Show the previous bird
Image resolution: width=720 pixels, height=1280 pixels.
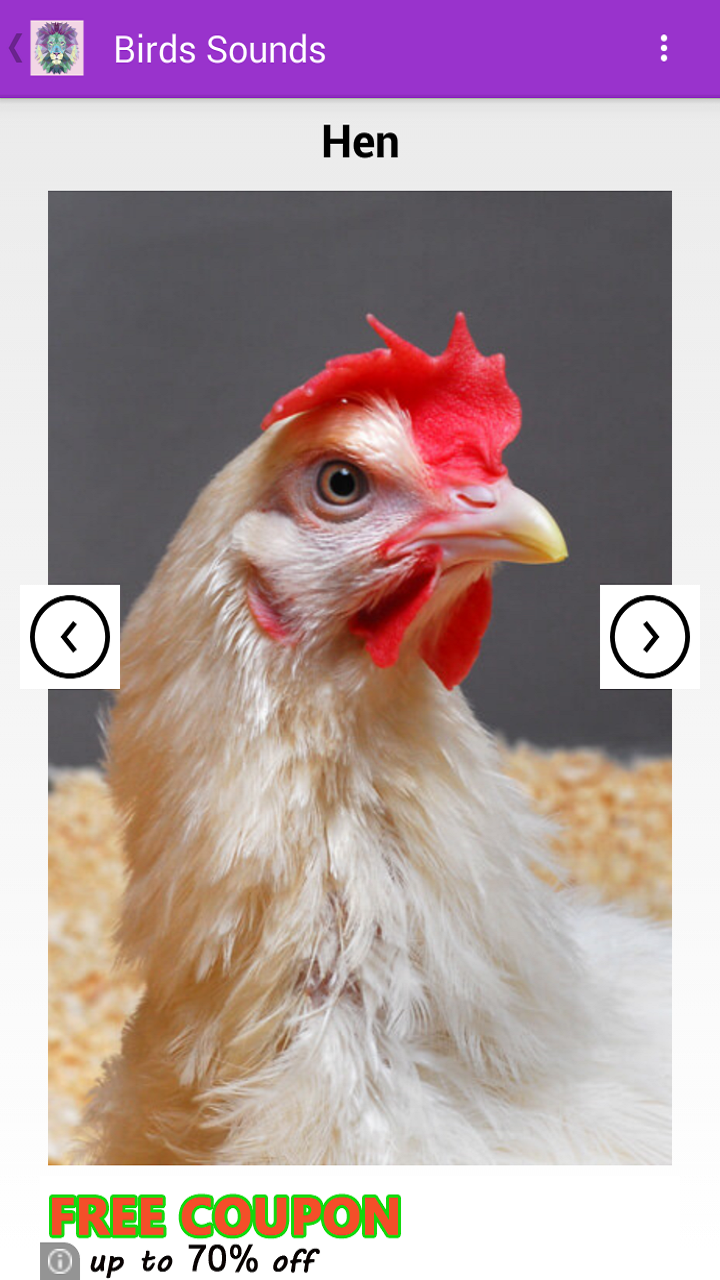70,637
